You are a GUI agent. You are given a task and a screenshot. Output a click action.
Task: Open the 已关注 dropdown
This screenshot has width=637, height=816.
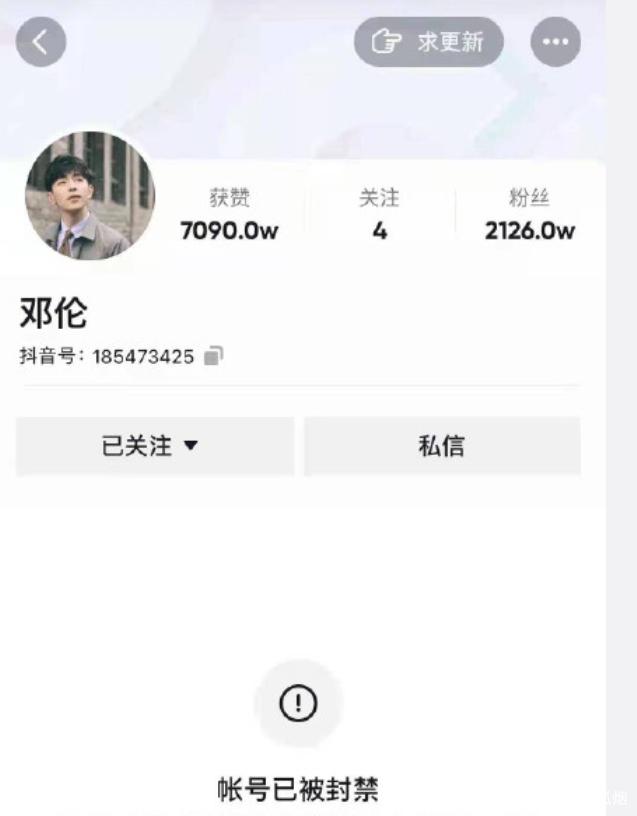pyautogui.click(x=155, y=446)
